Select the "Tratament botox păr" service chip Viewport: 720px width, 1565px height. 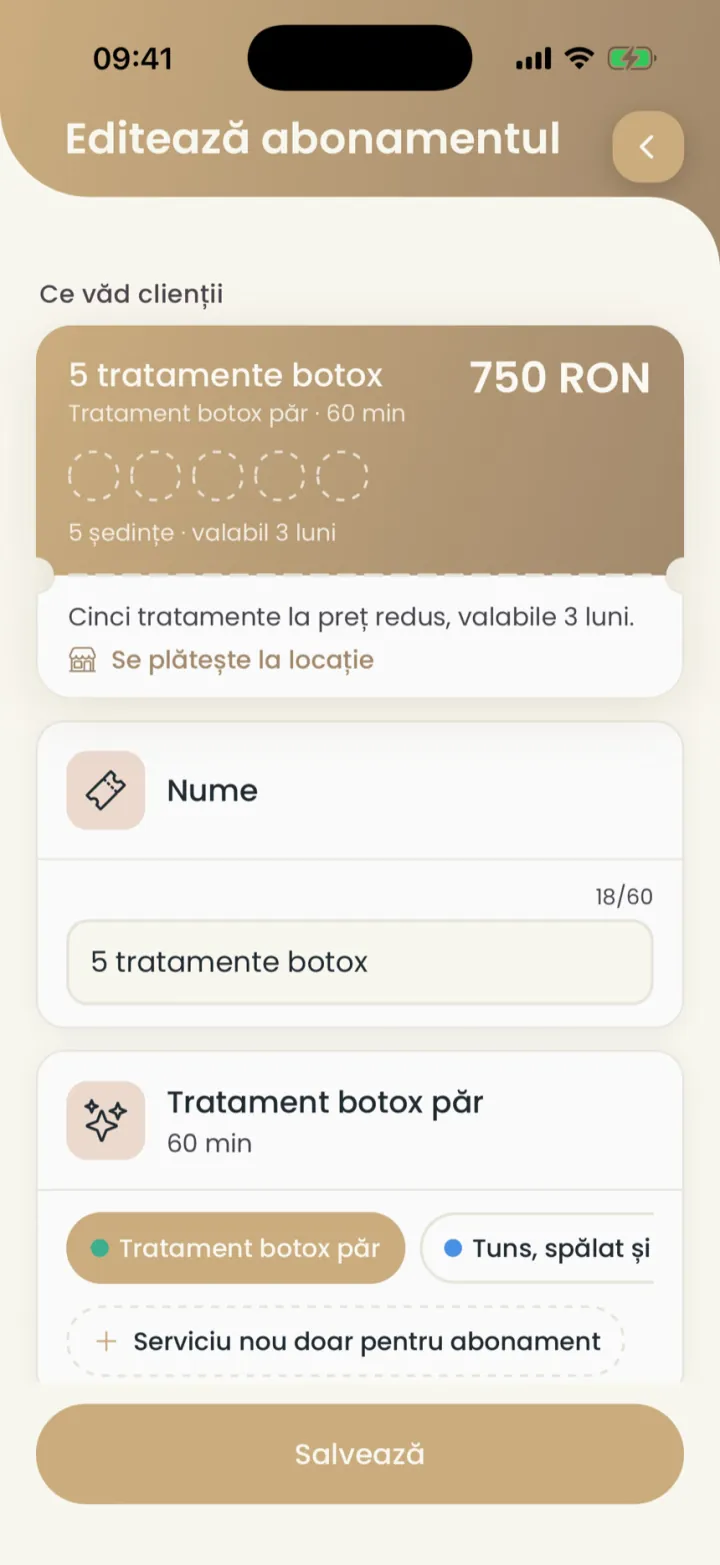pyautogui.click(x=236, y=1248)
